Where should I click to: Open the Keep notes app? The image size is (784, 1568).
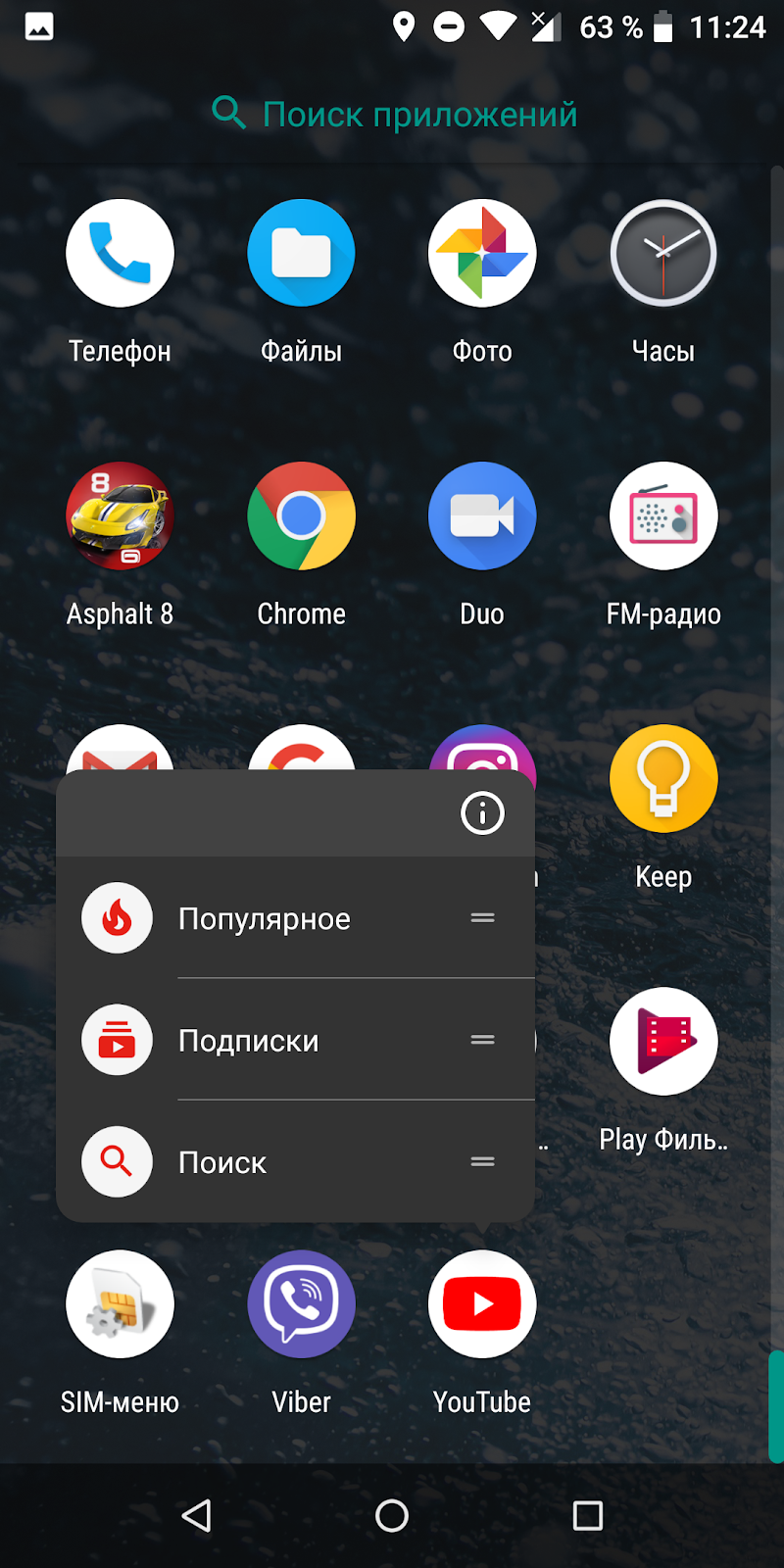point(663,779)
